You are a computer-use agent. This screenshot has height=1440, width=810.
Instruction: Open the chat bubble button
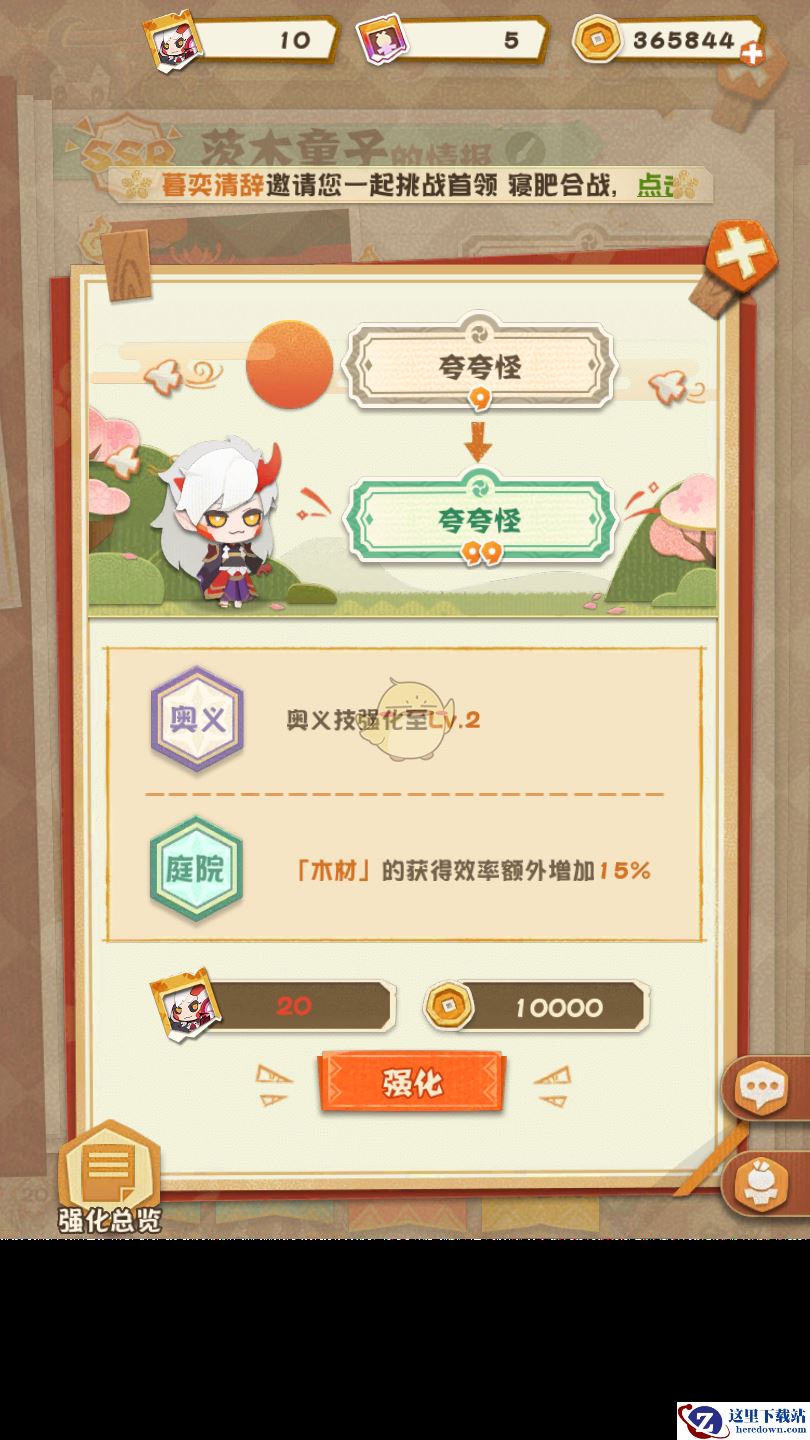tap(766, 1089)
